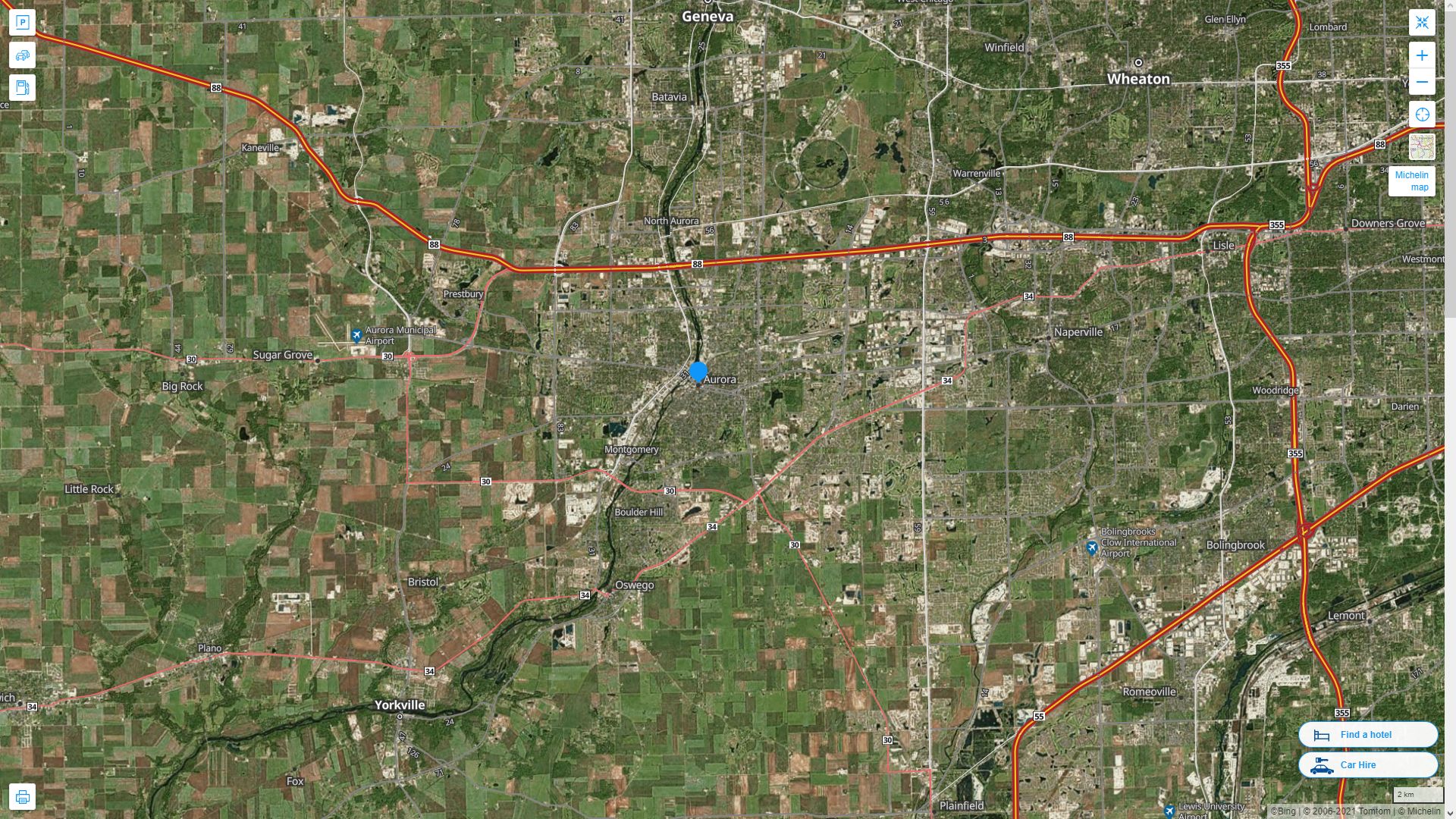Switch map style via map thumbnail
The height and width of the screenshot is (819, 1456).
(x=1422, y=147)
